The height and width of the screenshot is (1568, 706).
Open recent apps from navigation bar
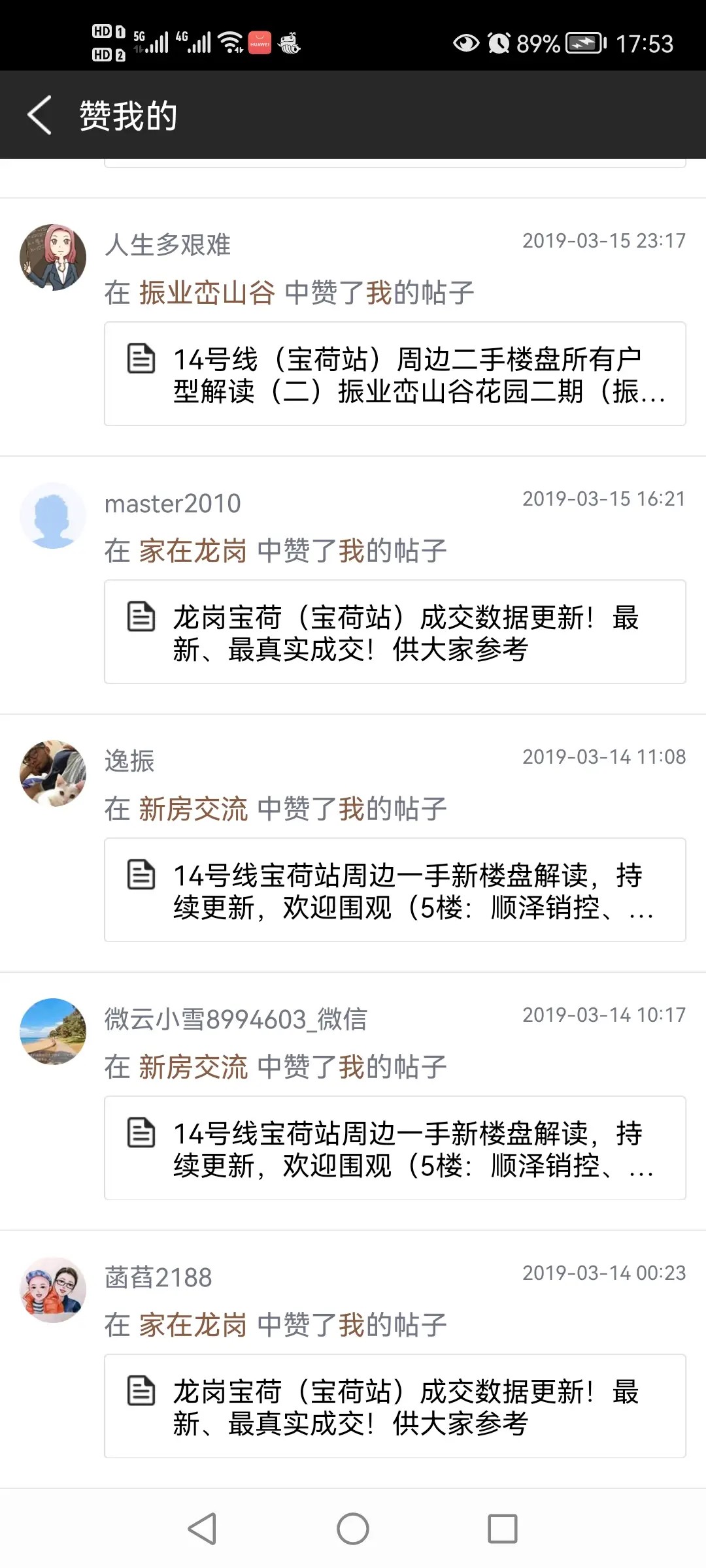(x=503, y=1529)
